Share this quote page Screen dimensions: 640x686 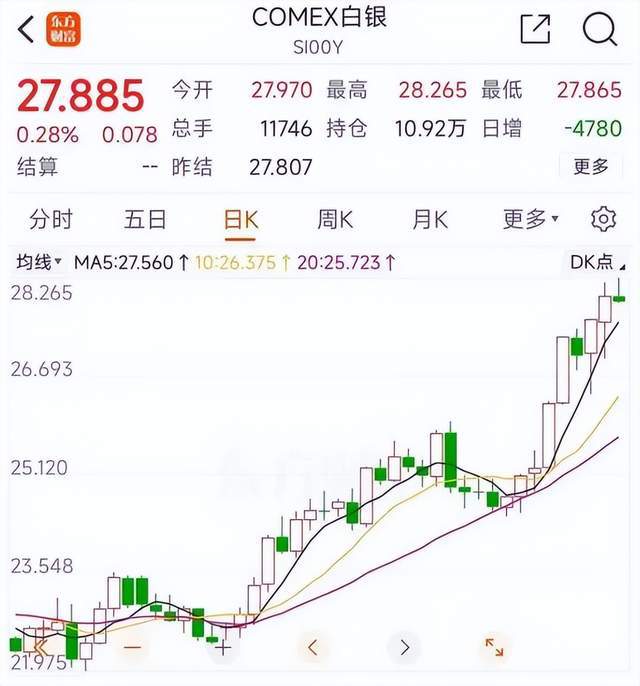coord(536,30)
